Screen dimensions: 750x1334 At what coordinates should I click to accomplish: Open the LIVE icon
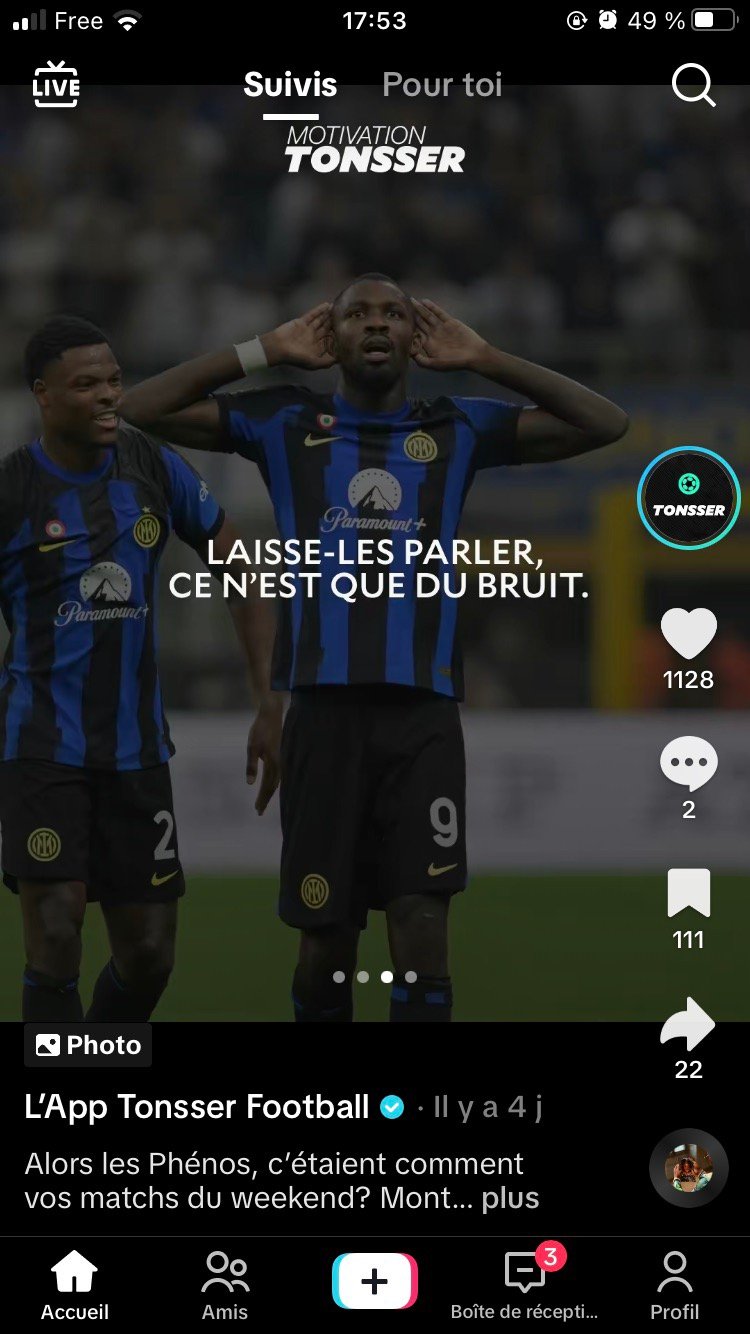[55, 85]
